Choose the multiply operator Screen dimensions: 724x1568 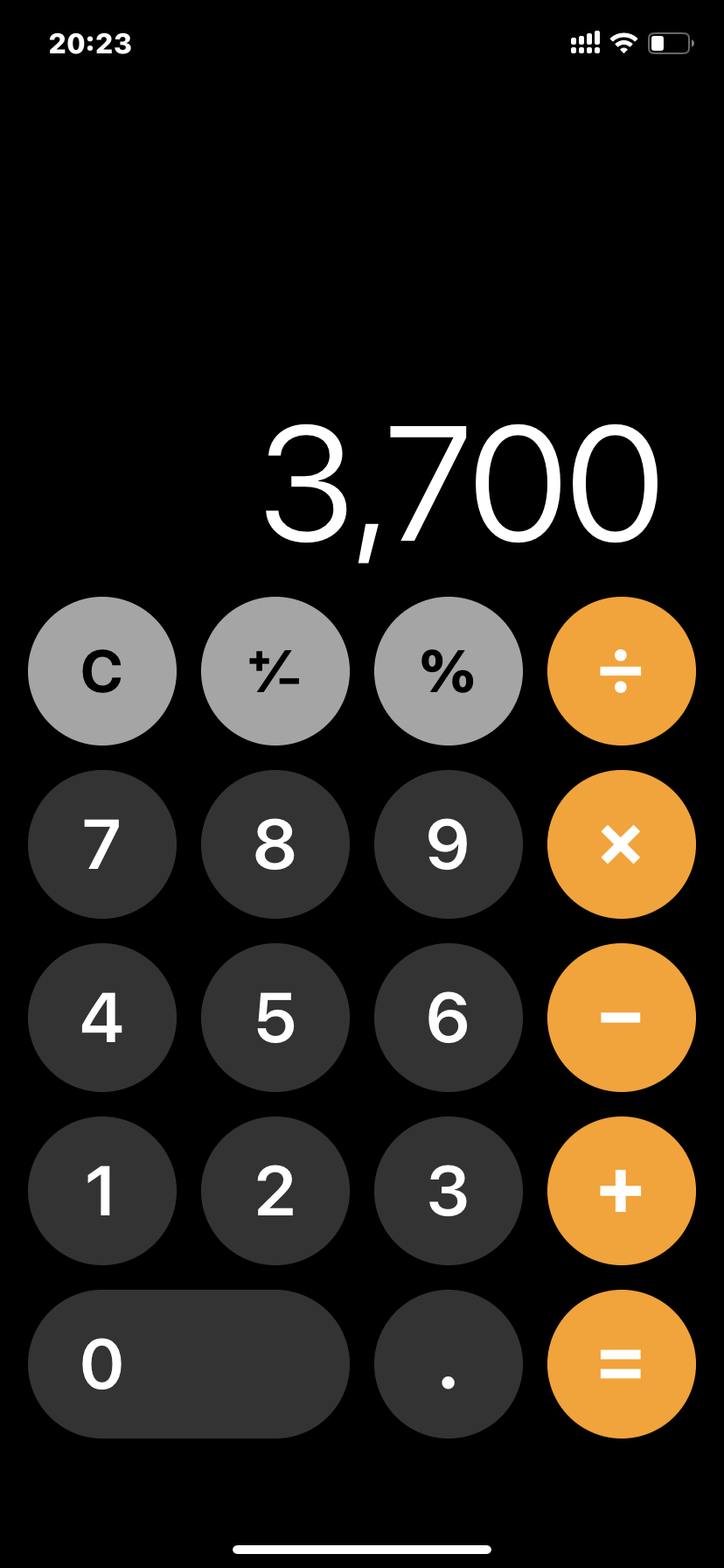622,844
